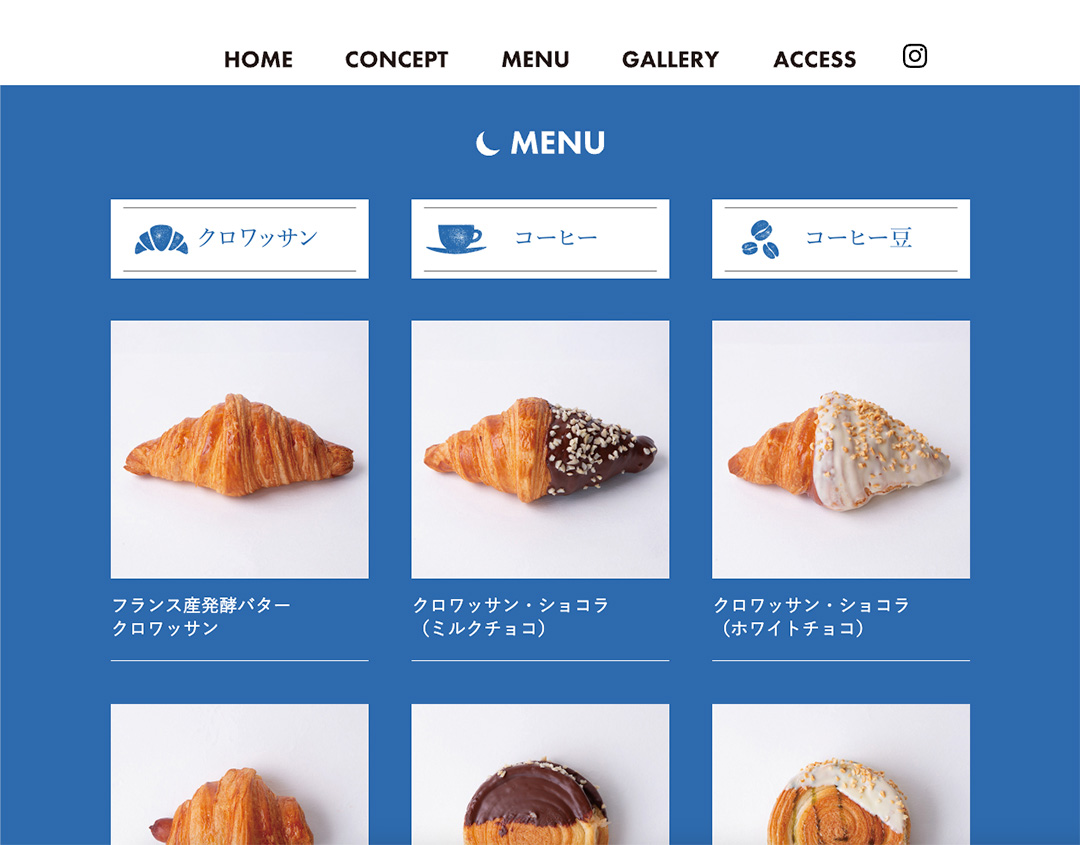Open the フランス産発酵バタークロワッサン item

(x=239, y=449)
